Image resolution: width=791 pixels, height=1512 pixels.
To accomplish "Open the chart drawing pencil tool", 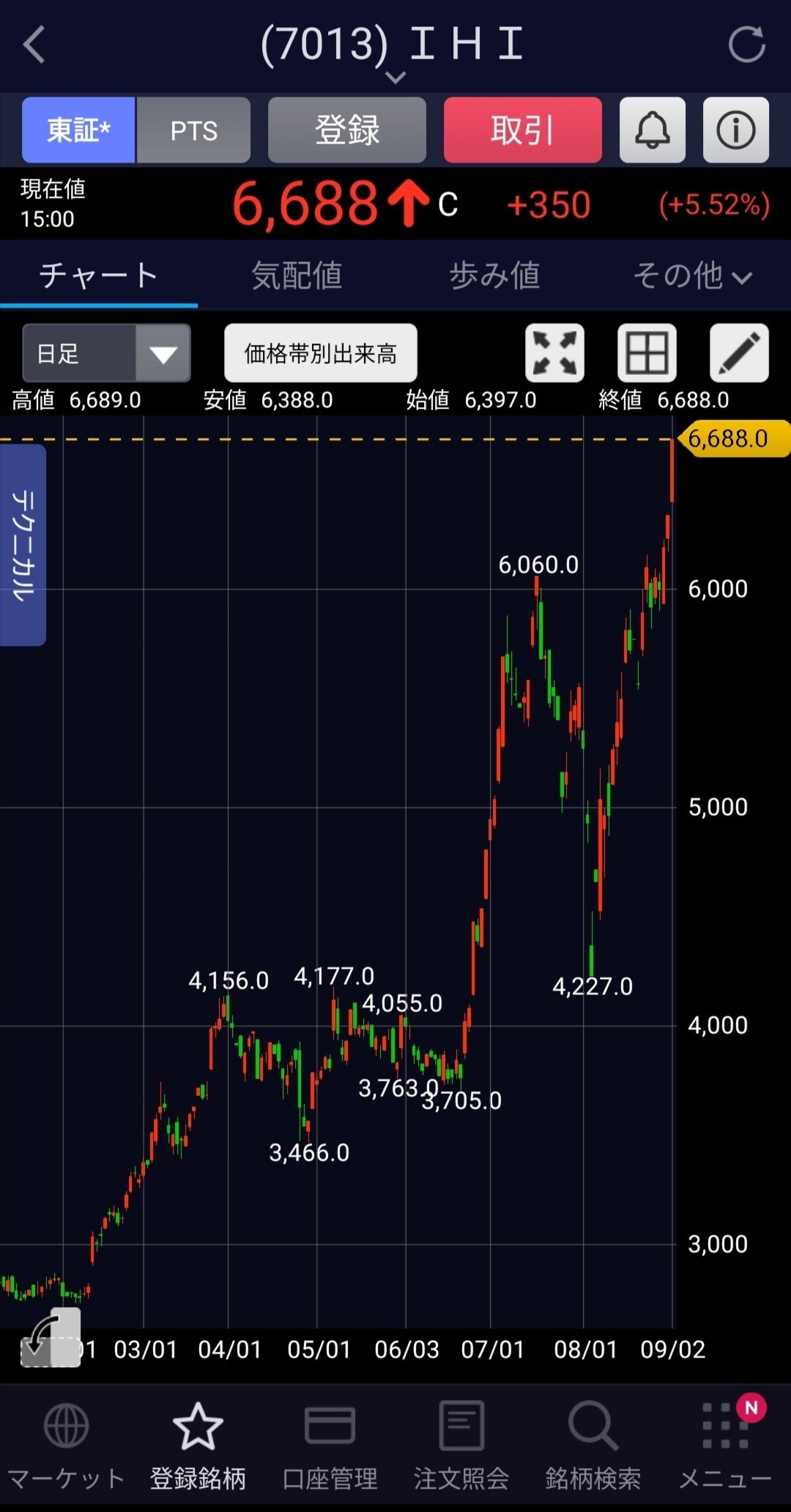I will [739, 354].
